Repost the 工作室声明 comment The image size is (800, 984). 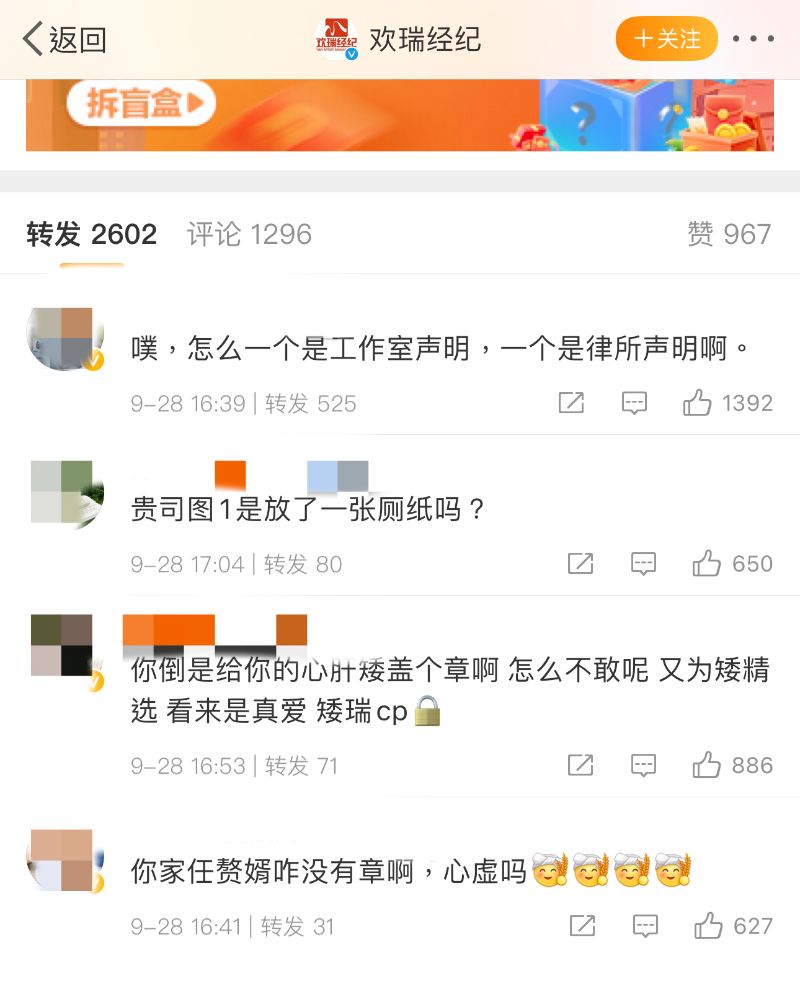click(x=571, y=403)
